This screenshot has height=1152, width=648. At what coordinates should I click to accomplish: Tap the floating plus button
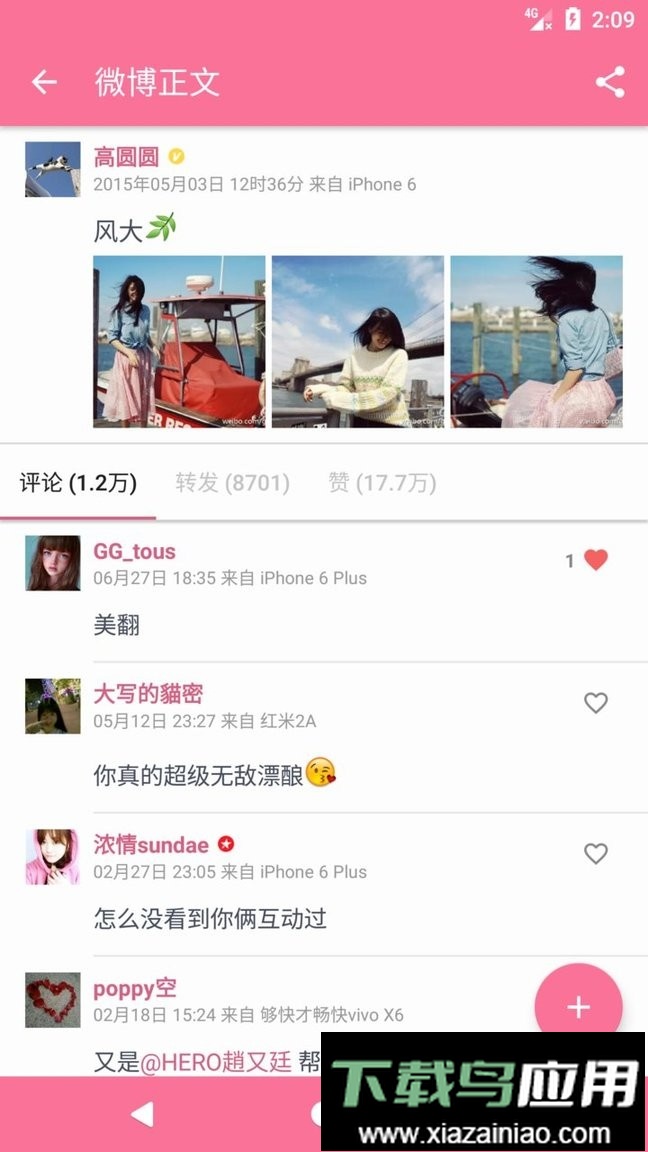578,1007
